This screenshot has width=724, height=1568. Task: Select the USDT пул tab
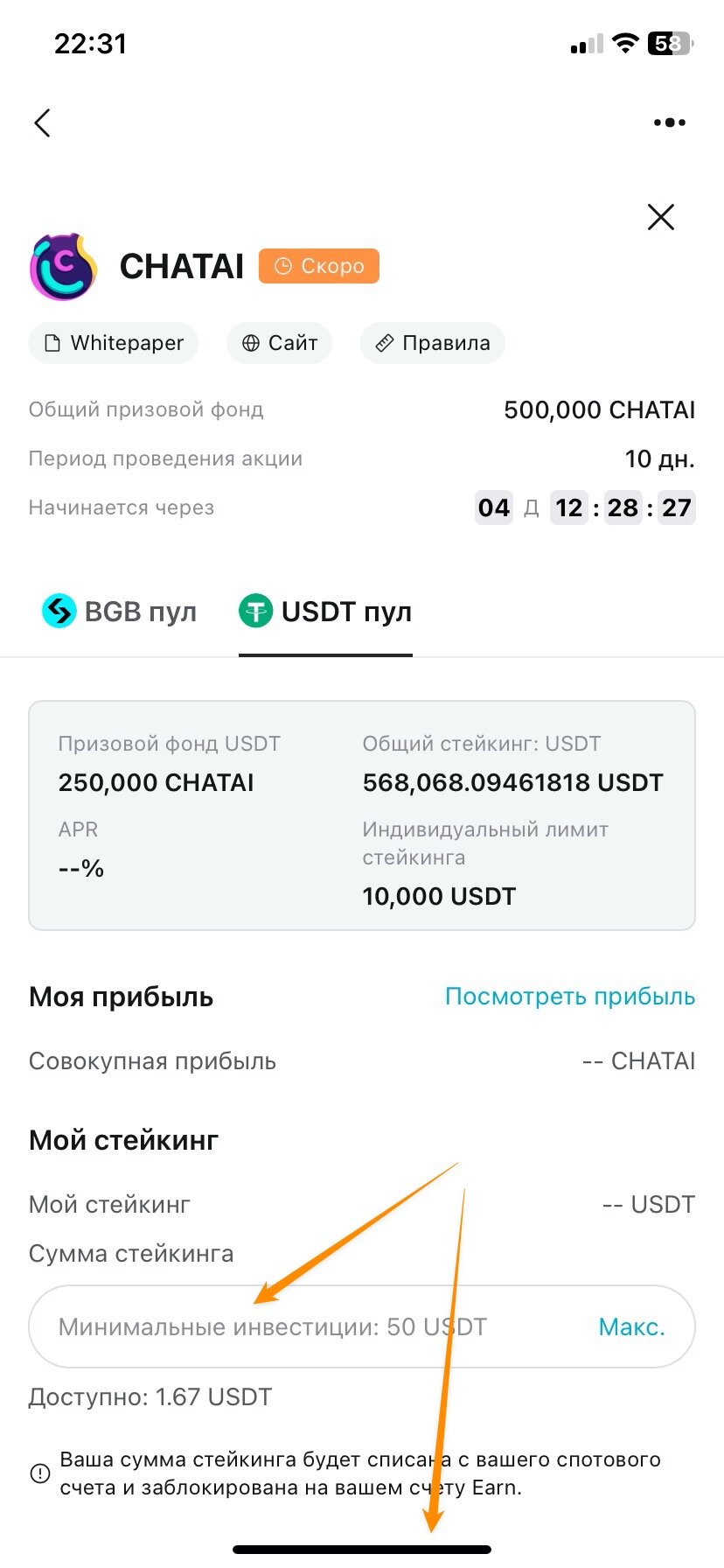point(325,612)
